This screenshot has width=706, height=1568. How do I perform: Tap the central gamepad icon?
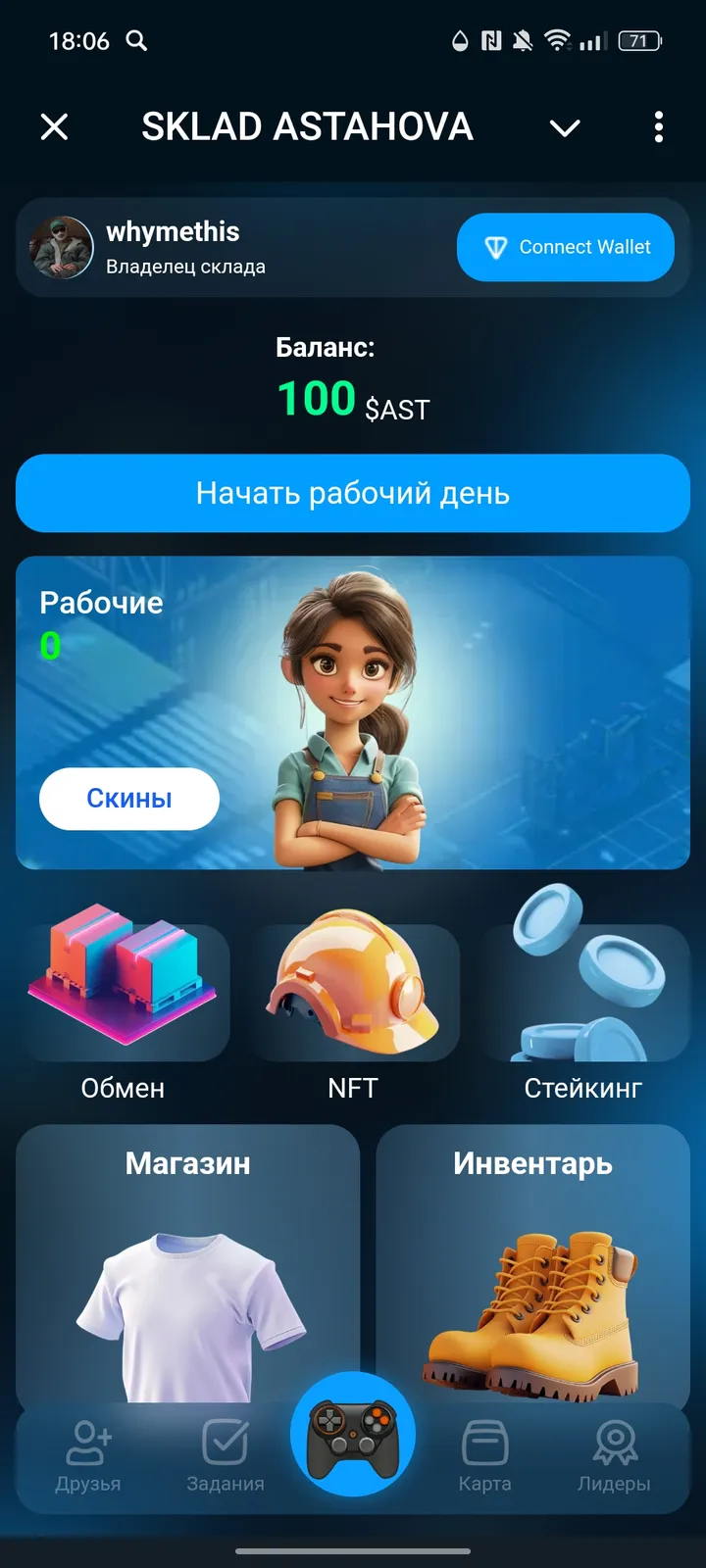tap(353, 1433)
